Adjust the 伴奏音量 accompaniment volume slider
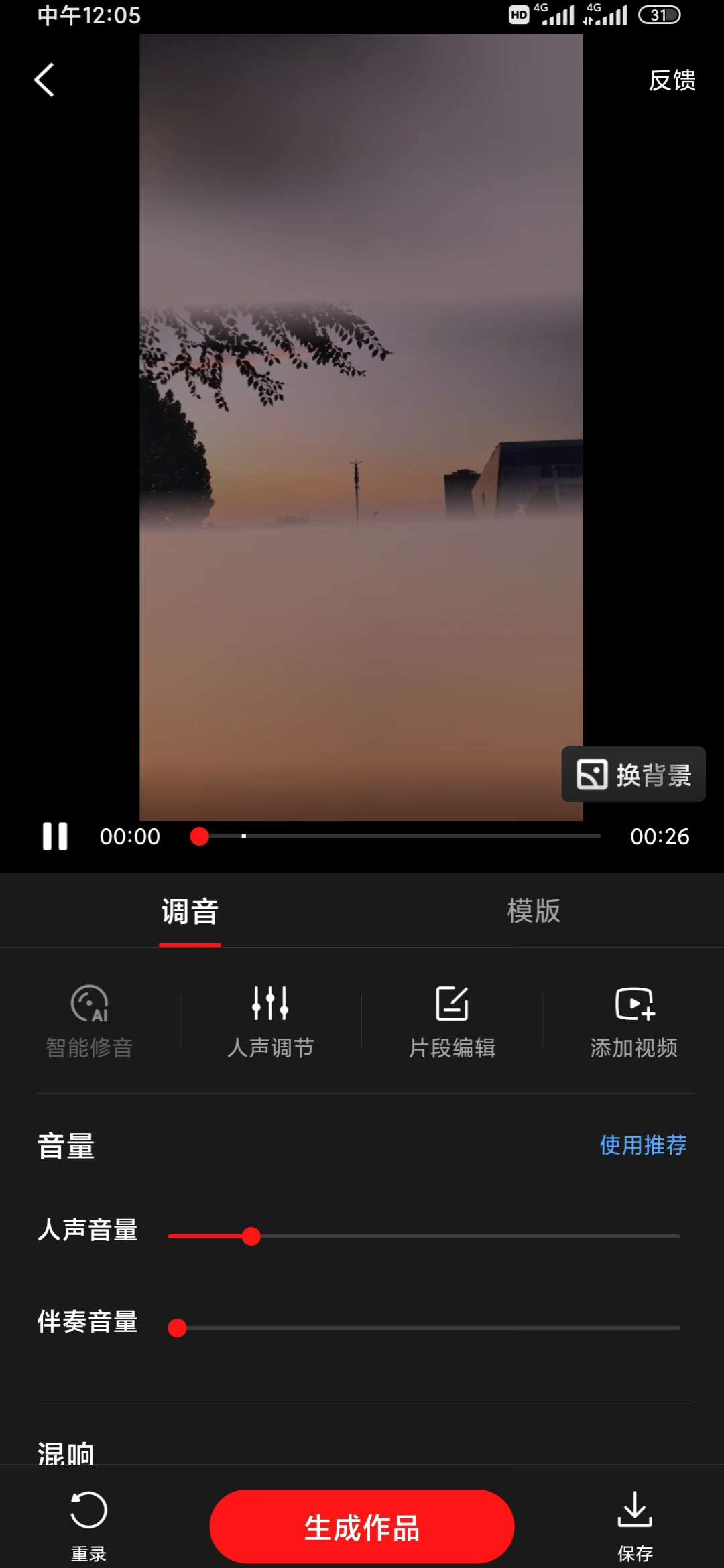Image resolution: width=724 pixels, height=1568 pixels. 178,1329
